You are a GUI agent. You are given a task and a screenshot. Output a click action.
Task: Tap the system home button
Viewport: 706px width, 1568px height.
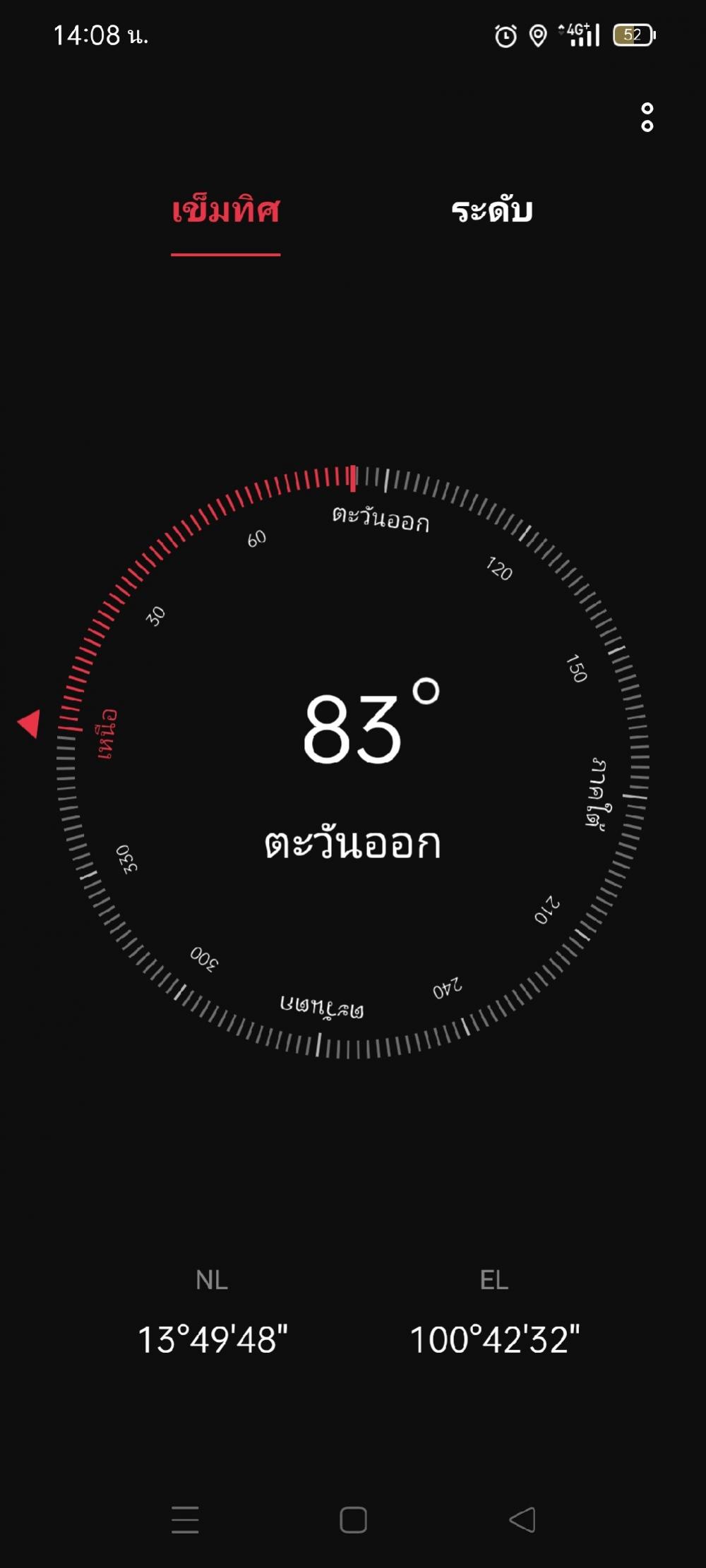pos(353,1519)
